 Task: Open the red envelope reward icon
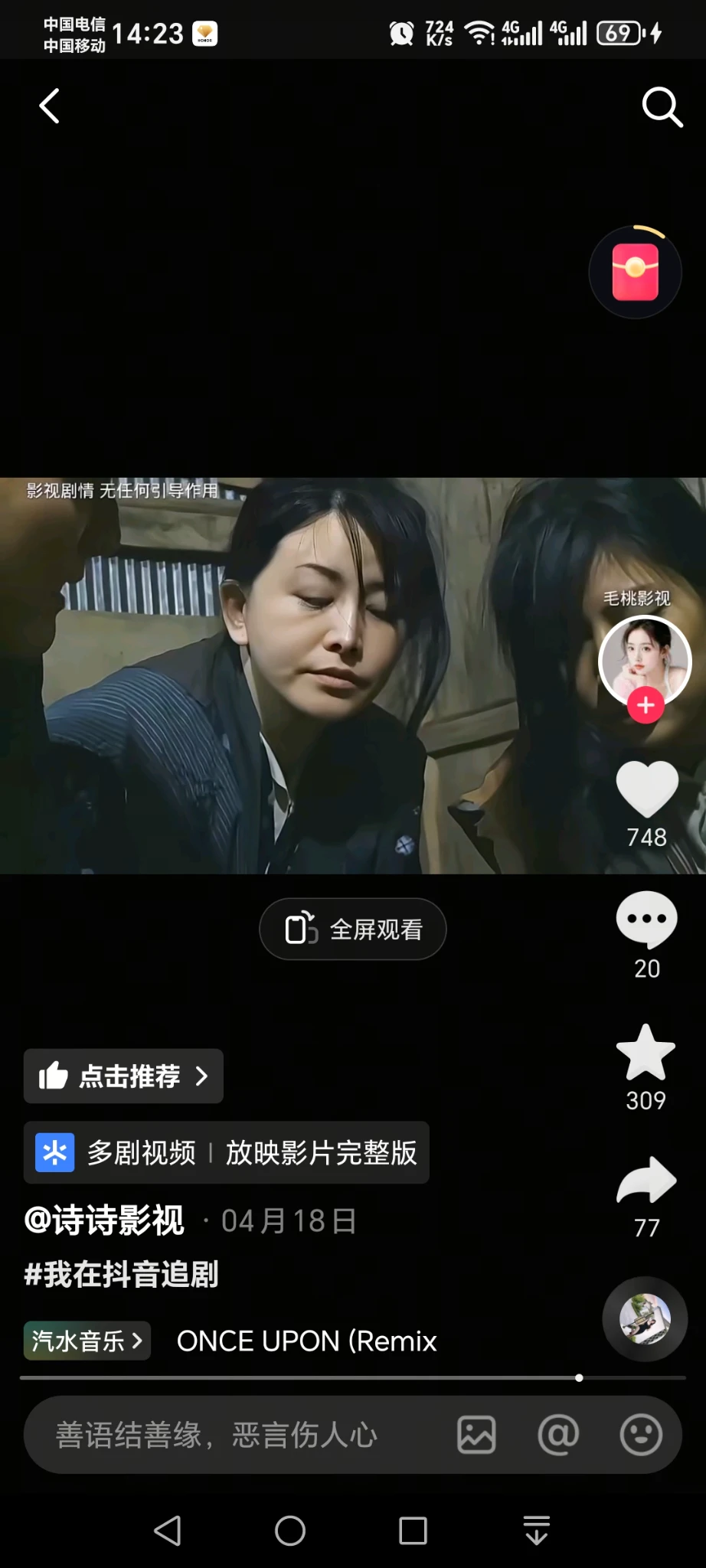click(635, 272)
